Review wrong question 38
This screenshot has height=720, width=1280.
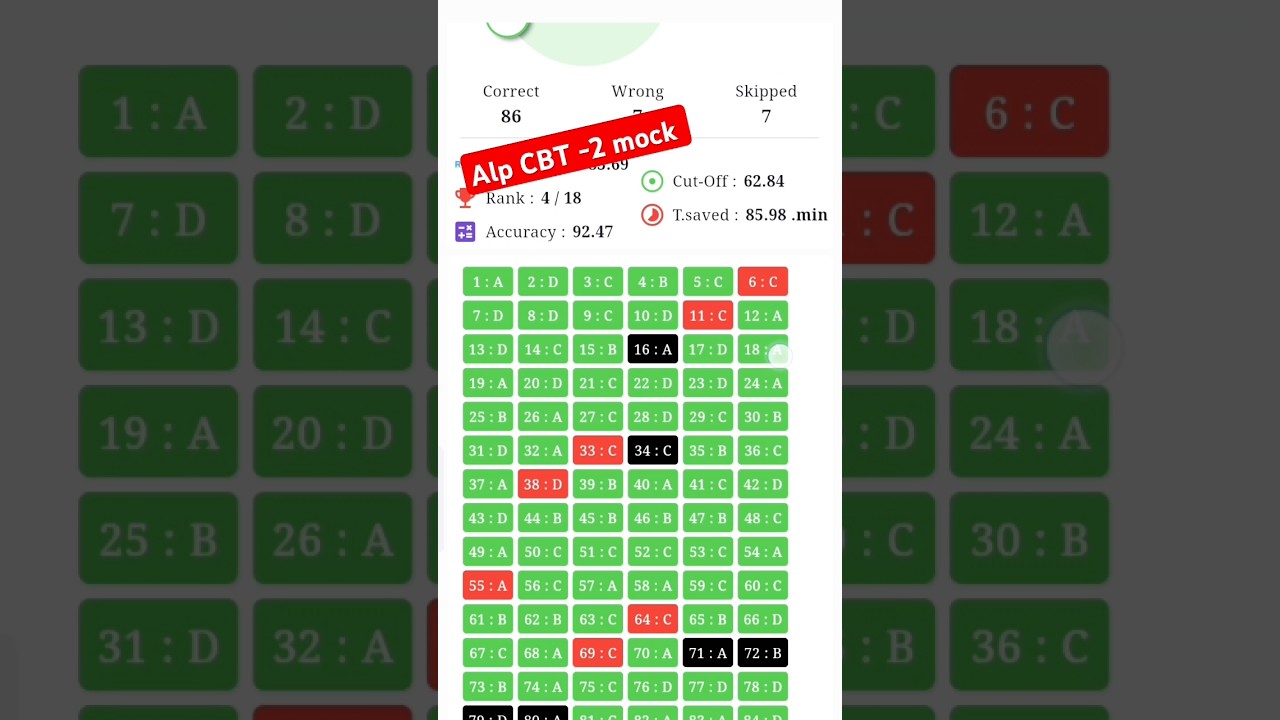[x=542, y=484]
